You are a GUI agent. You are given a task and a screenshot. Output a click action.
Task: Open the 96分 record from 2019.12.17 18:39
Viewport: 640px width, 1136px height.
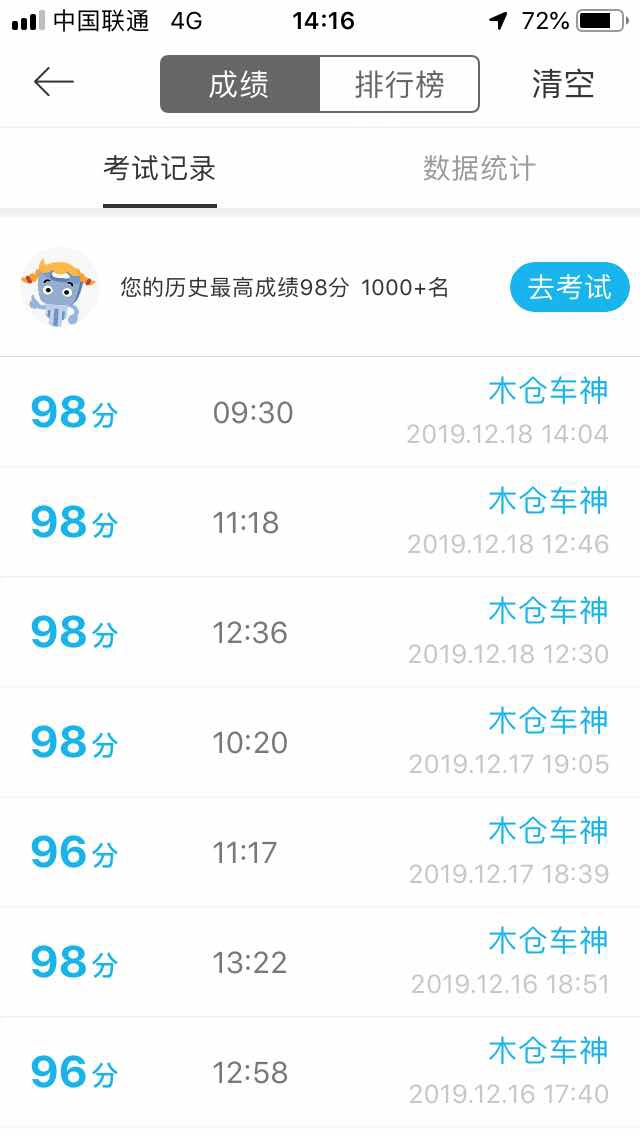point(320,852)
